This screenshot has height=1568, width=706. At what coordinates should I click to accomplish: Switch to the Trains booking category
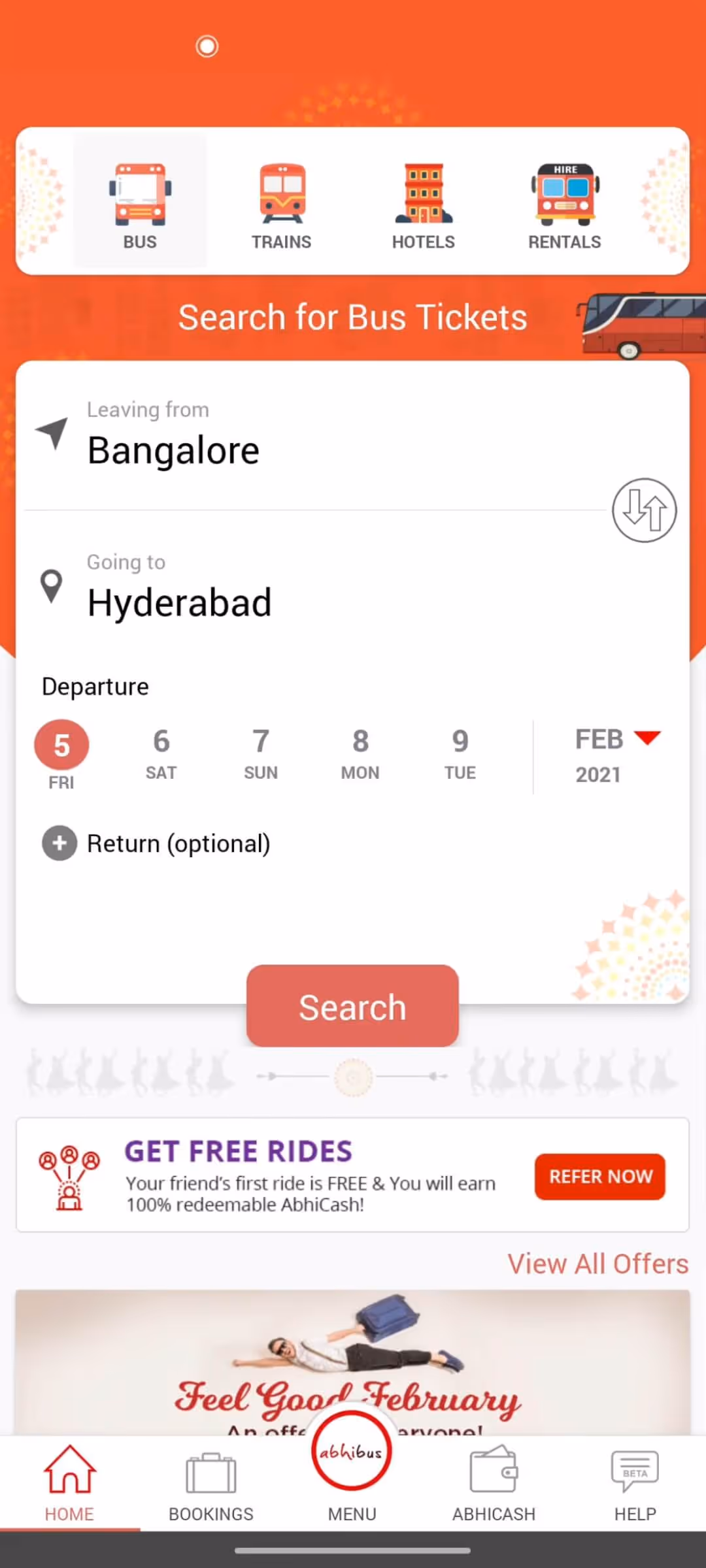click(x=282, y=205)
